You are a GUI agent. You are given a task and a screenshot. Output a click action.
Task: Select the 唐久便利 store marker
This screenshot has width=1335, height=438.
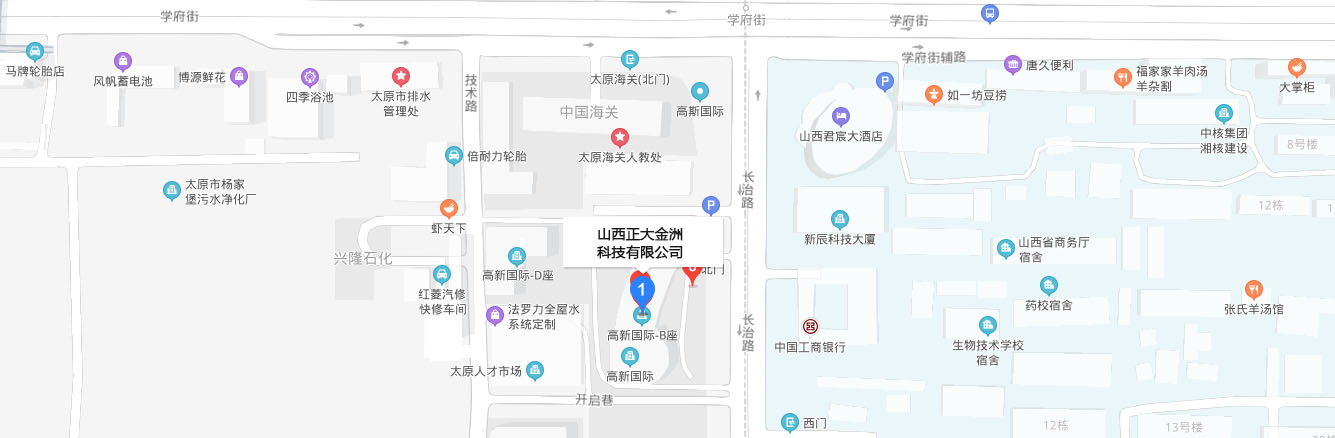[1012, 65]
